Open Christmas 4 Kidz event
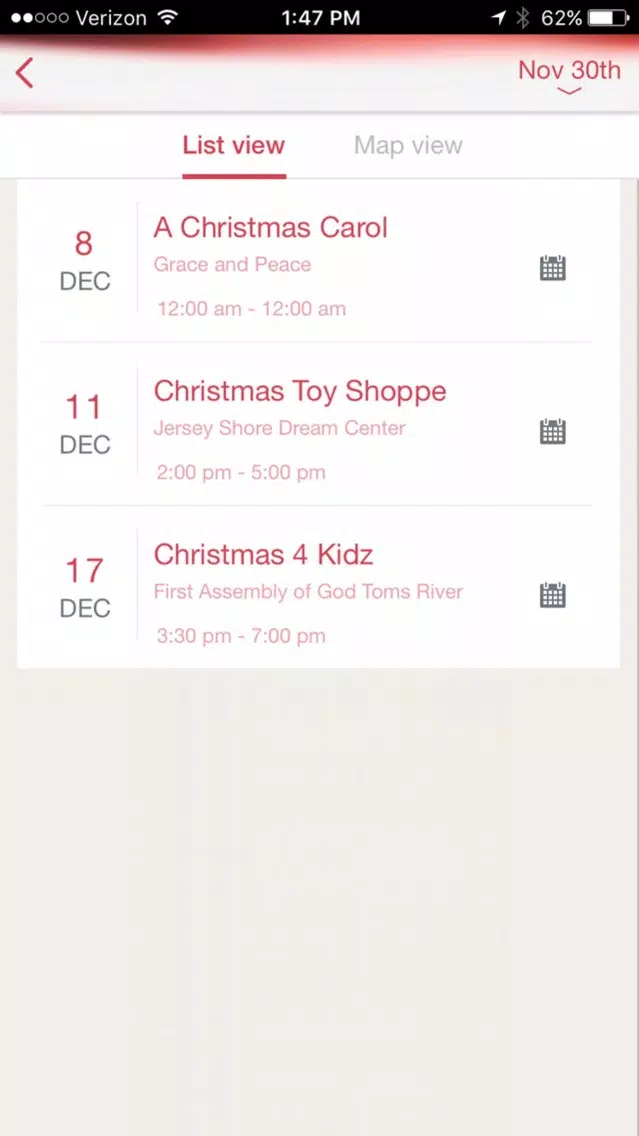This screenshot has height=1136, width=639. 317,587
